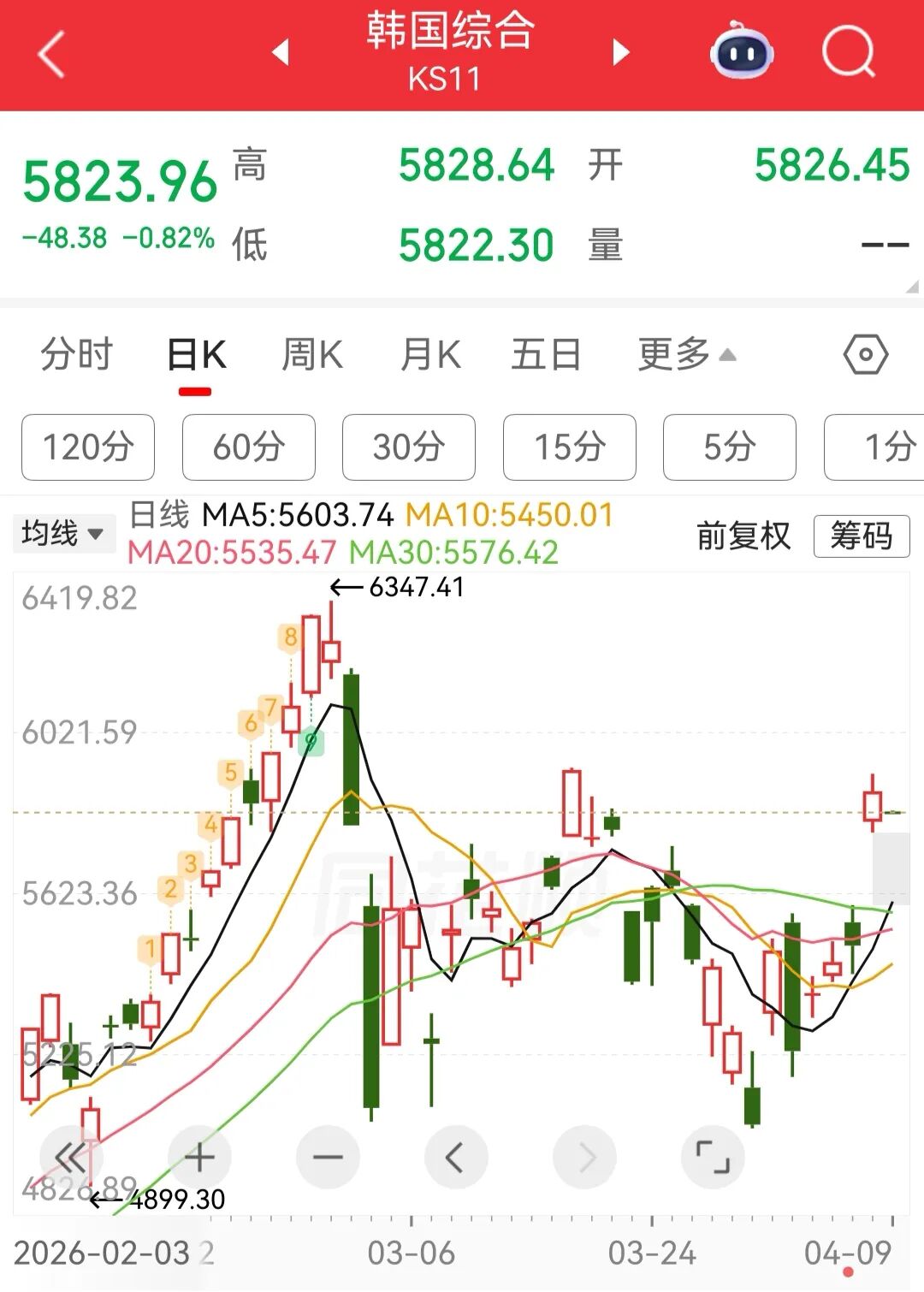
Task: Select the 周K weekly chart tab
Action: [312, 354]
